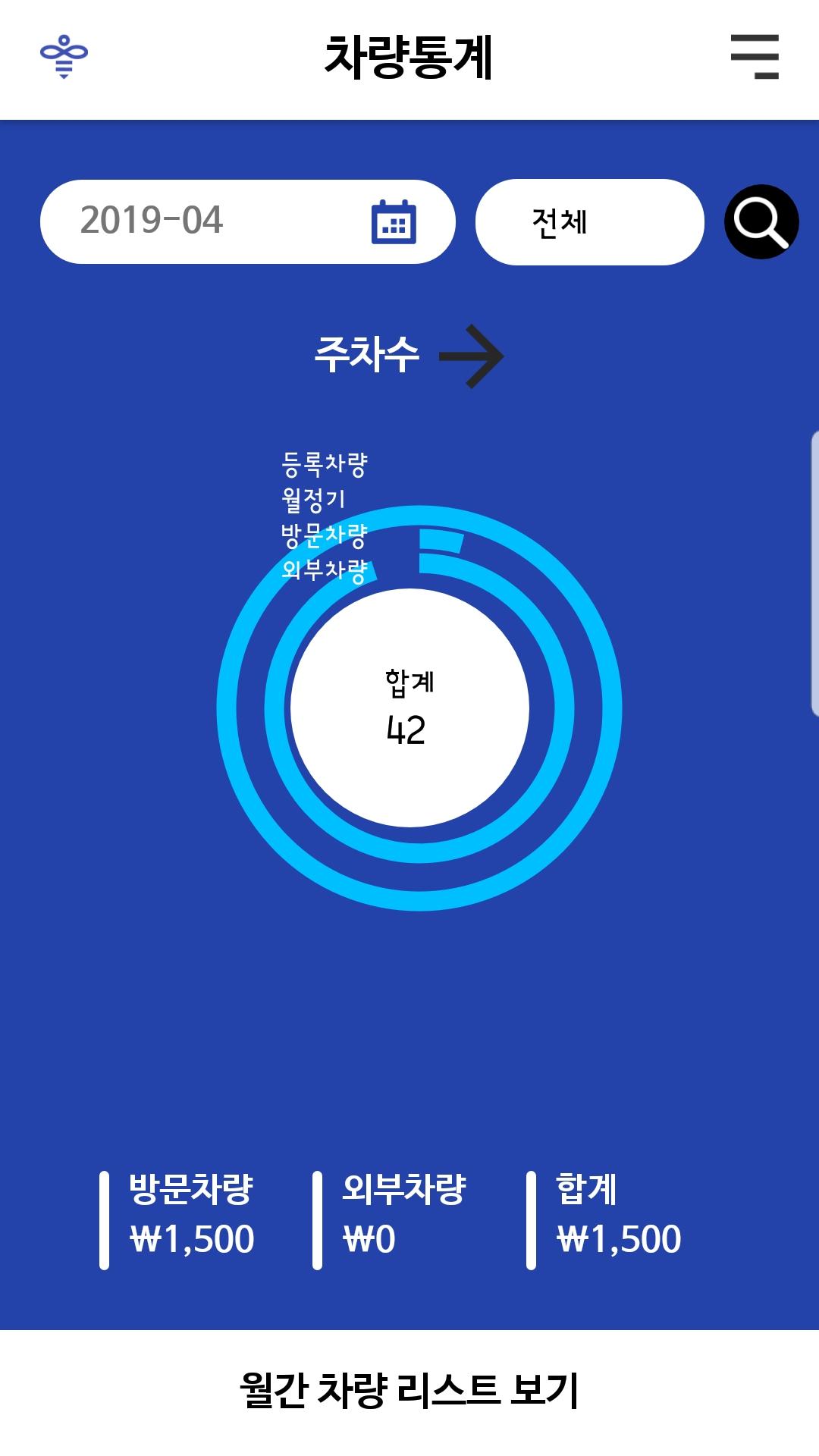
Task: Open 월간 차량 리스트 보기
Action: [x=409, y=1391]
